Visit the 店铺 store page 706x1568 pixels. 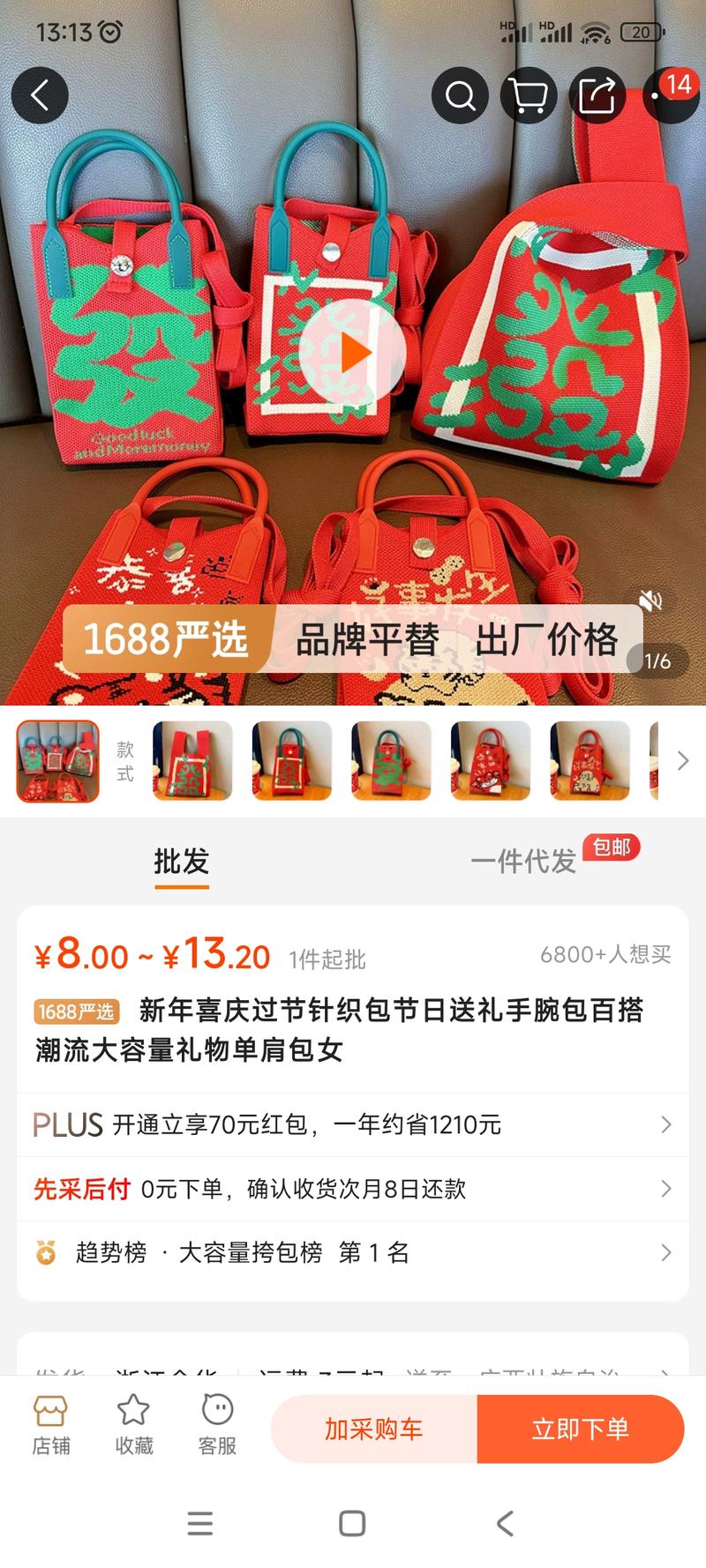tap(51, 1425)
